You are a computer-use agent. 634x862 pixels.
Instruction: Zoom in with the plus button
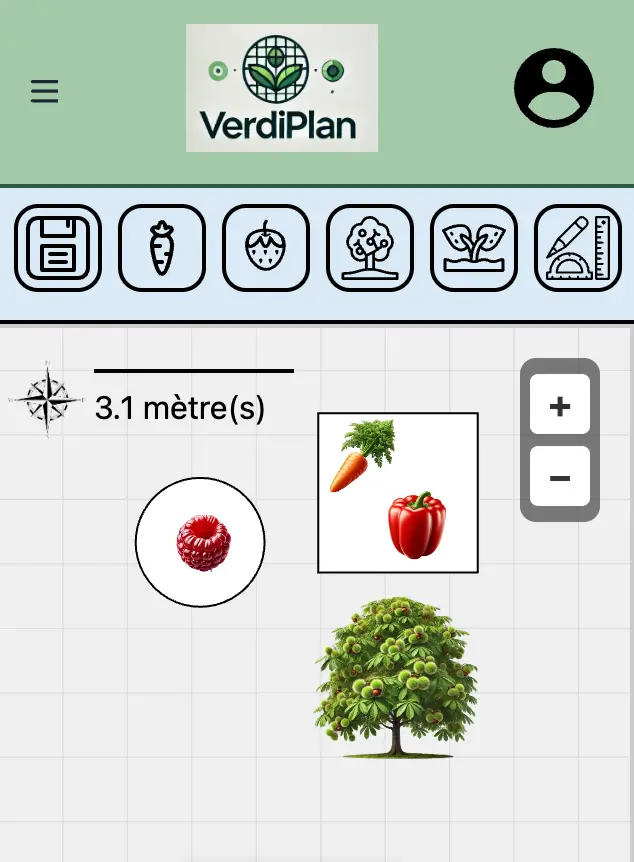pos(560,405)
